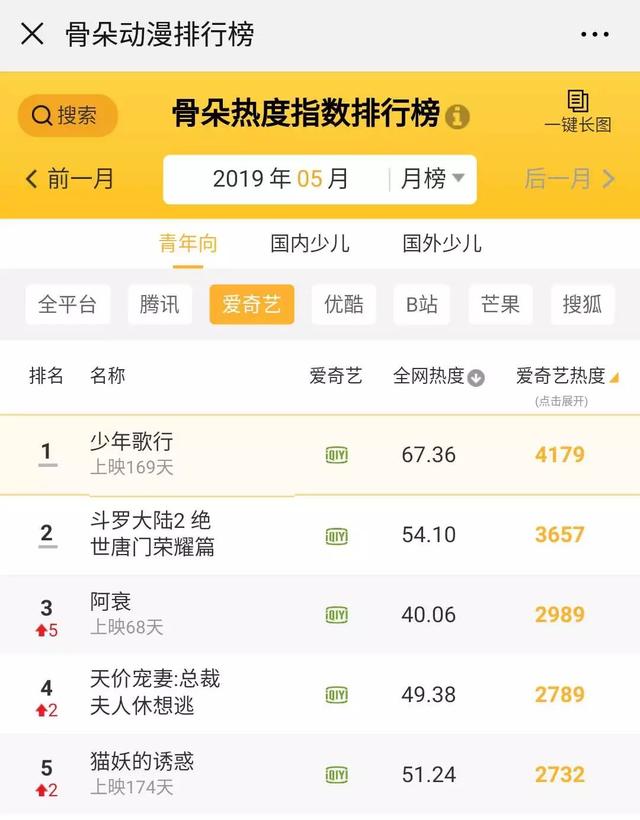Screen dimensions: 640x820
Task: Expand the 月榜 dropdown
Action: pyautogui.click(x=432, y=179)
